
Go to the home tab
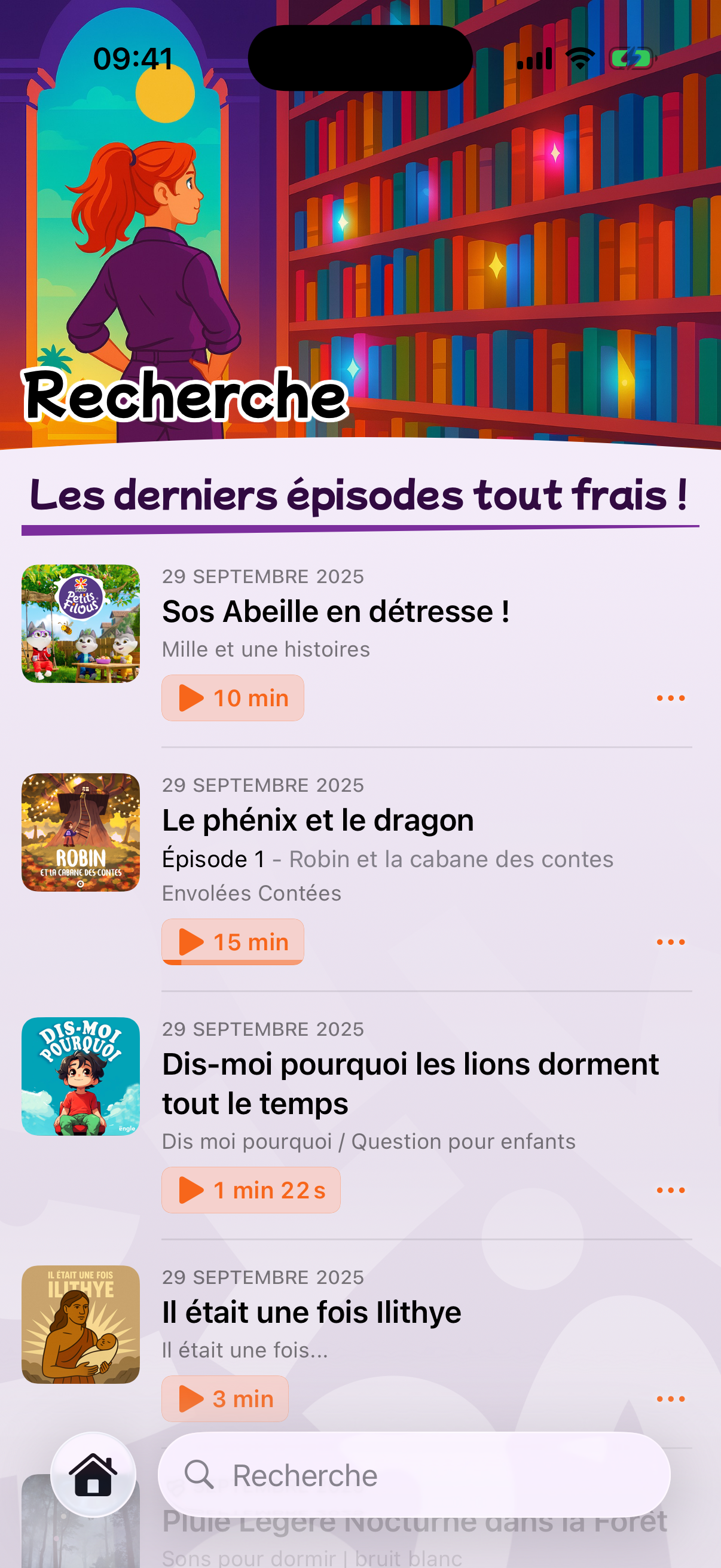pos(93,1474)
